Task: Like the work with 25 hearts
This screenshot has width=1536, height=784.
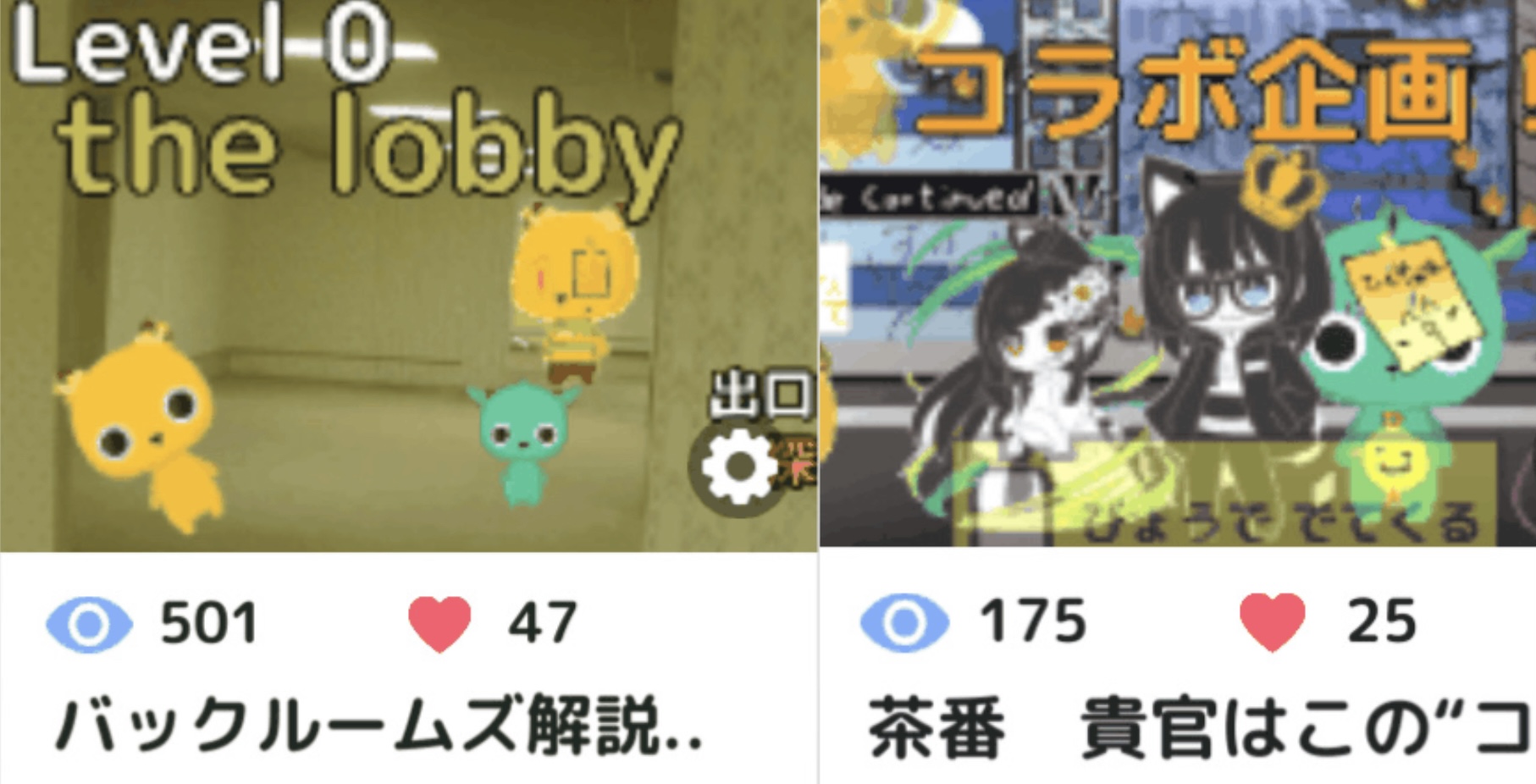Action: pyautogui.click(x=1272, y=621)
